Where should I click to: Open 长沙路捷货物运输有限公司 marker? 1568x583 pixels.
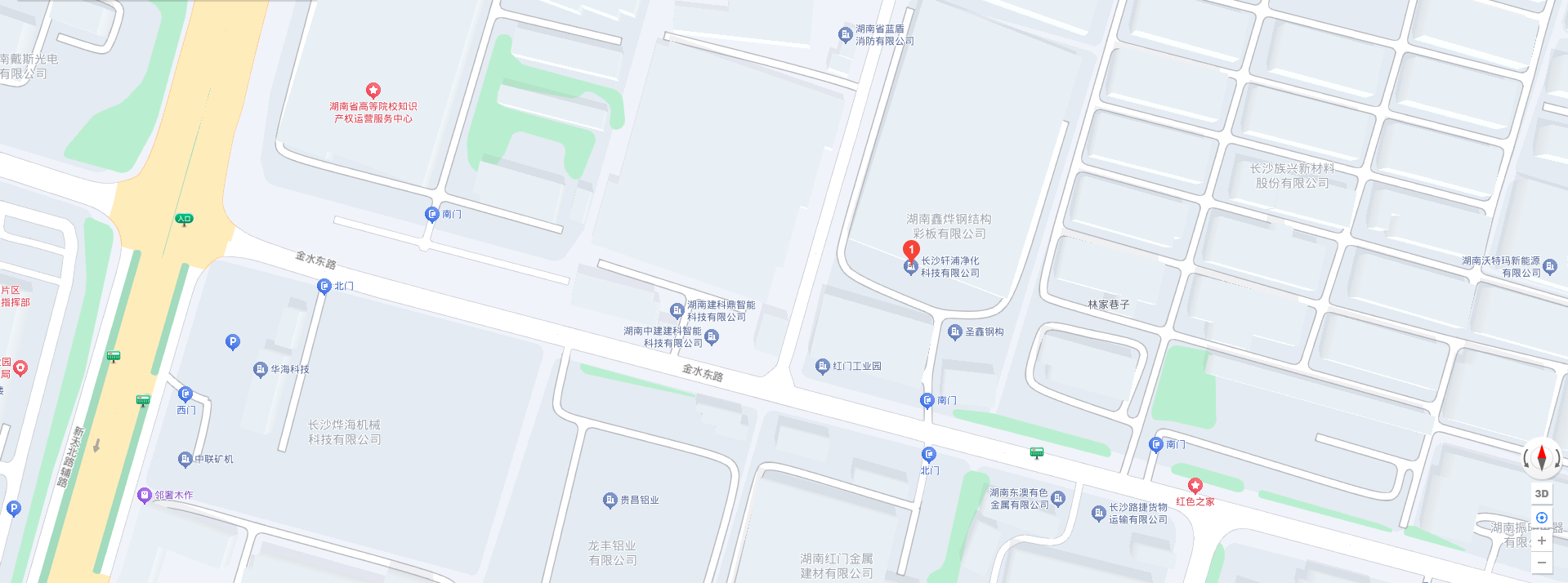[x=1099, y=513]
